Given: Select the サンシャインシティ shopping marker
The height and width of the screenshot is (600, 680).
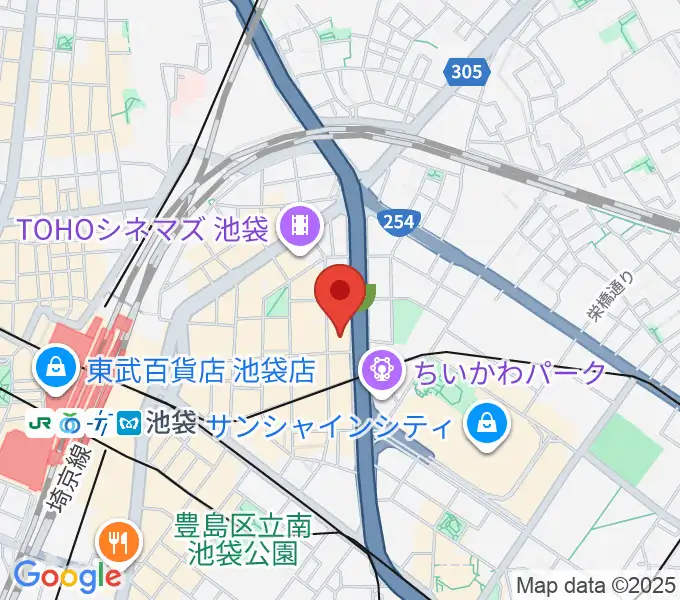Looking at the screenshot, I should click(487, 426).
